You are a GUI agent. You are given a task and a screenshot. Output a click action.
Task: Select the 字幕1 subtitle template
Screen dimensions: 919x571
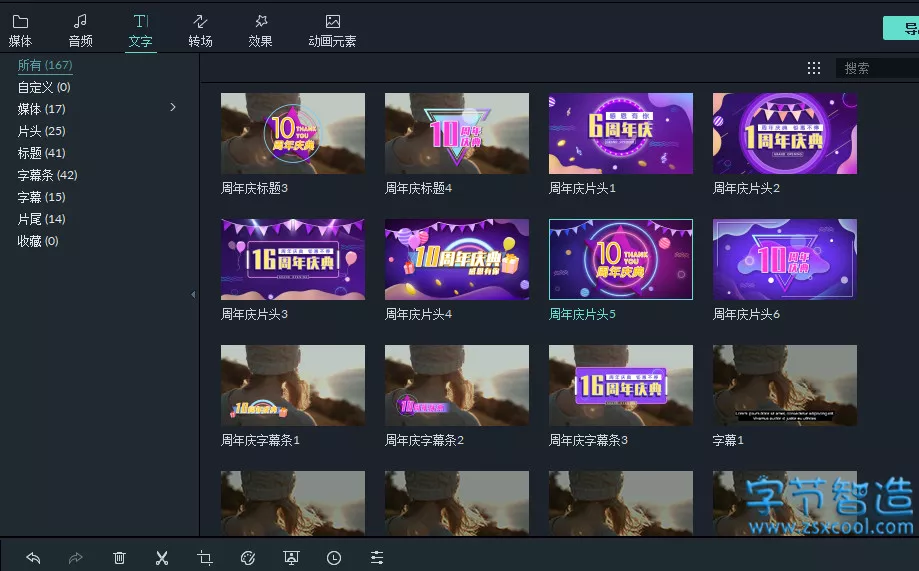[785, 386]
